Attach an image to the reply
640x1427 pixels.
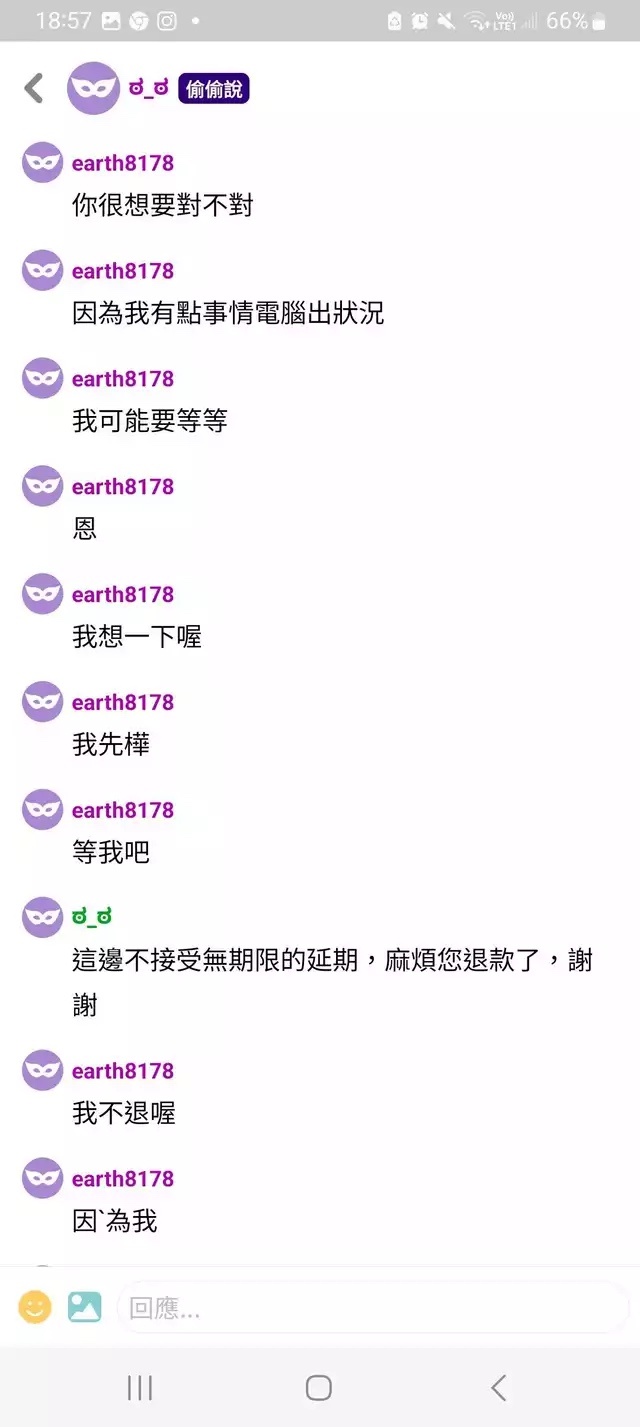pos(85,1307)
